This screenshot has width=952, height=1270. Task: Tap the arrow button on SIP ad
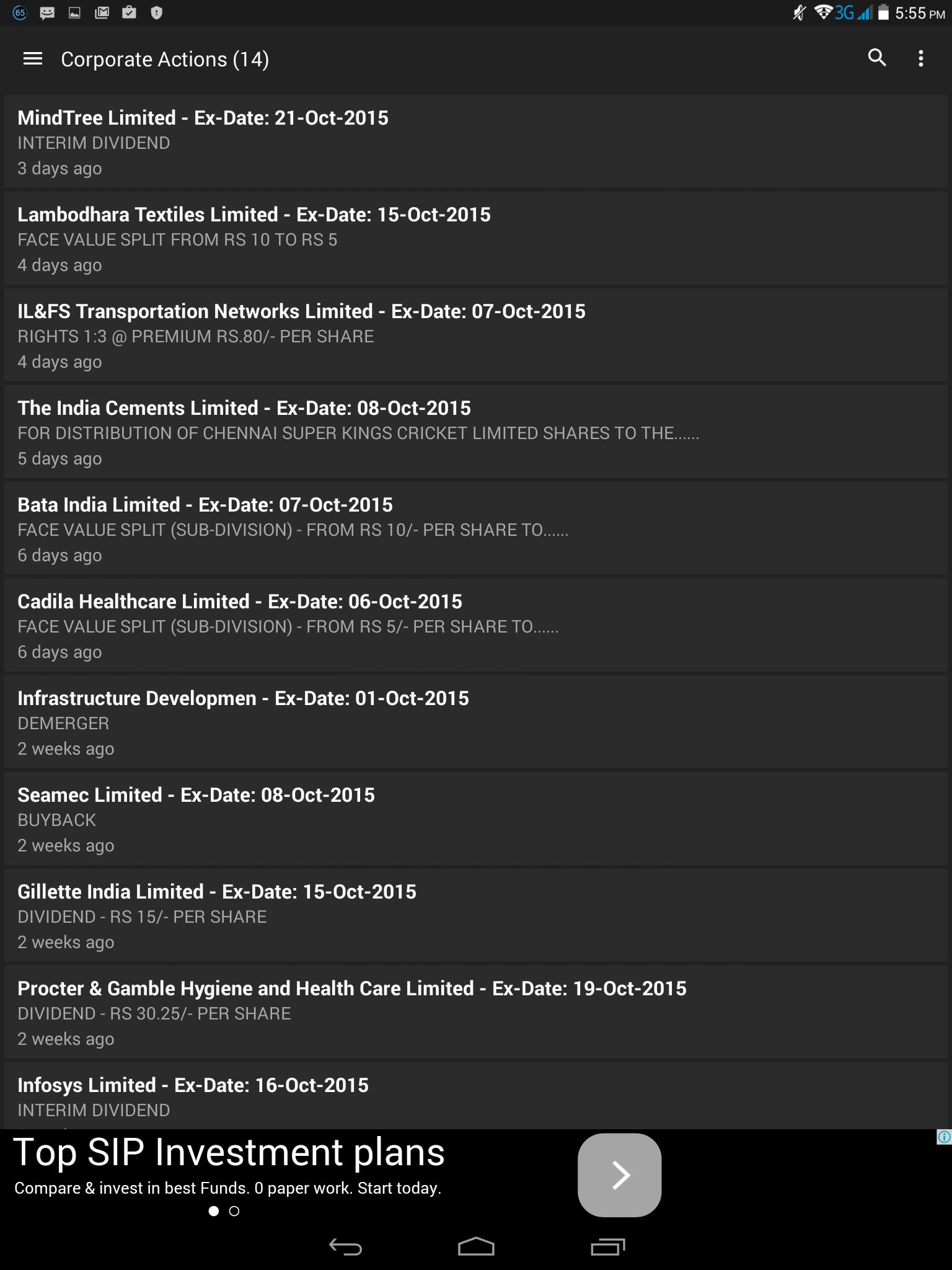(619, 1175)
